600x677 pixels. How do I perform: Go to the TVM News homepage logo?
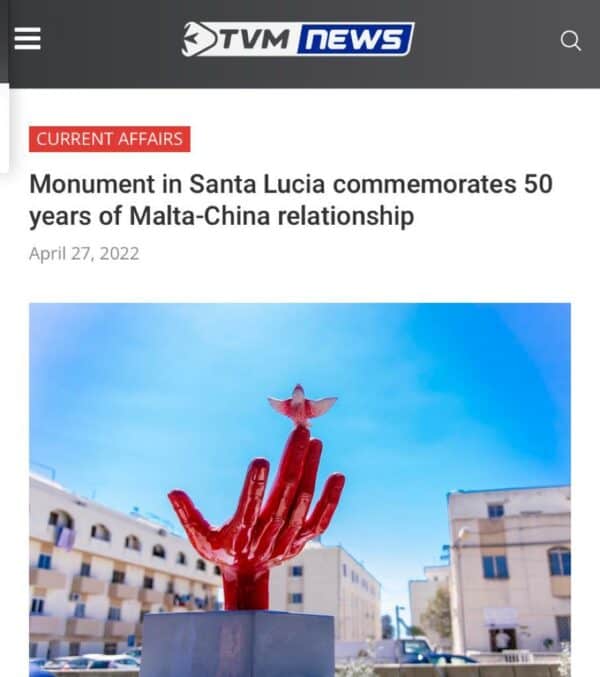298,40
